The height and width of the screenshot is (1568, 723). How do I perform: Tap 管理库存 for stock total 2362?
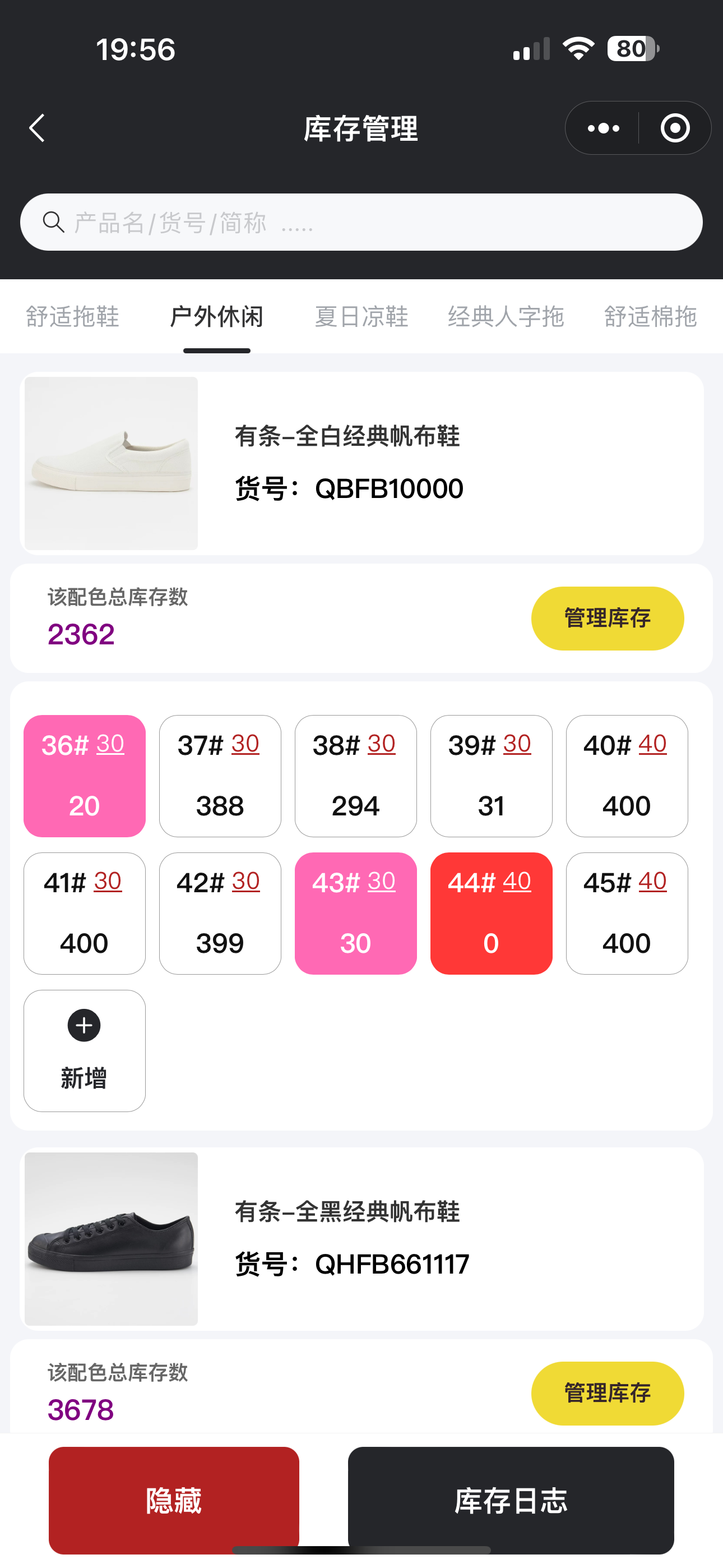[607, 619]
